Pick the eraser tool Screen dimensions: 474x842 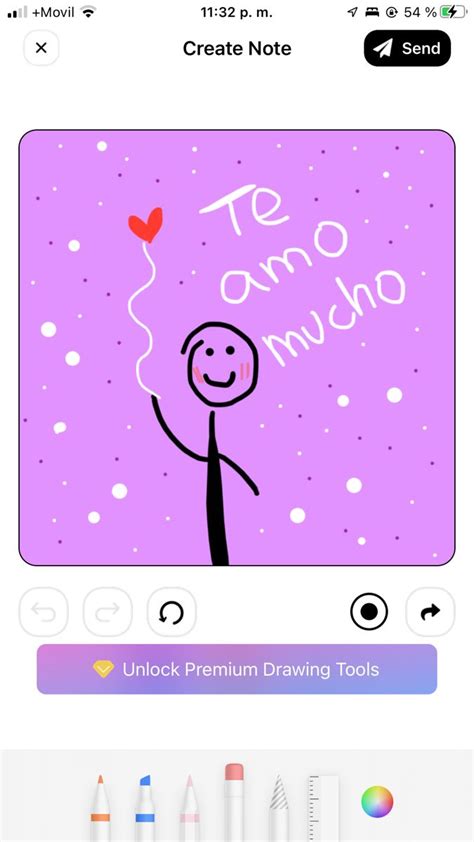pos(234,802)
